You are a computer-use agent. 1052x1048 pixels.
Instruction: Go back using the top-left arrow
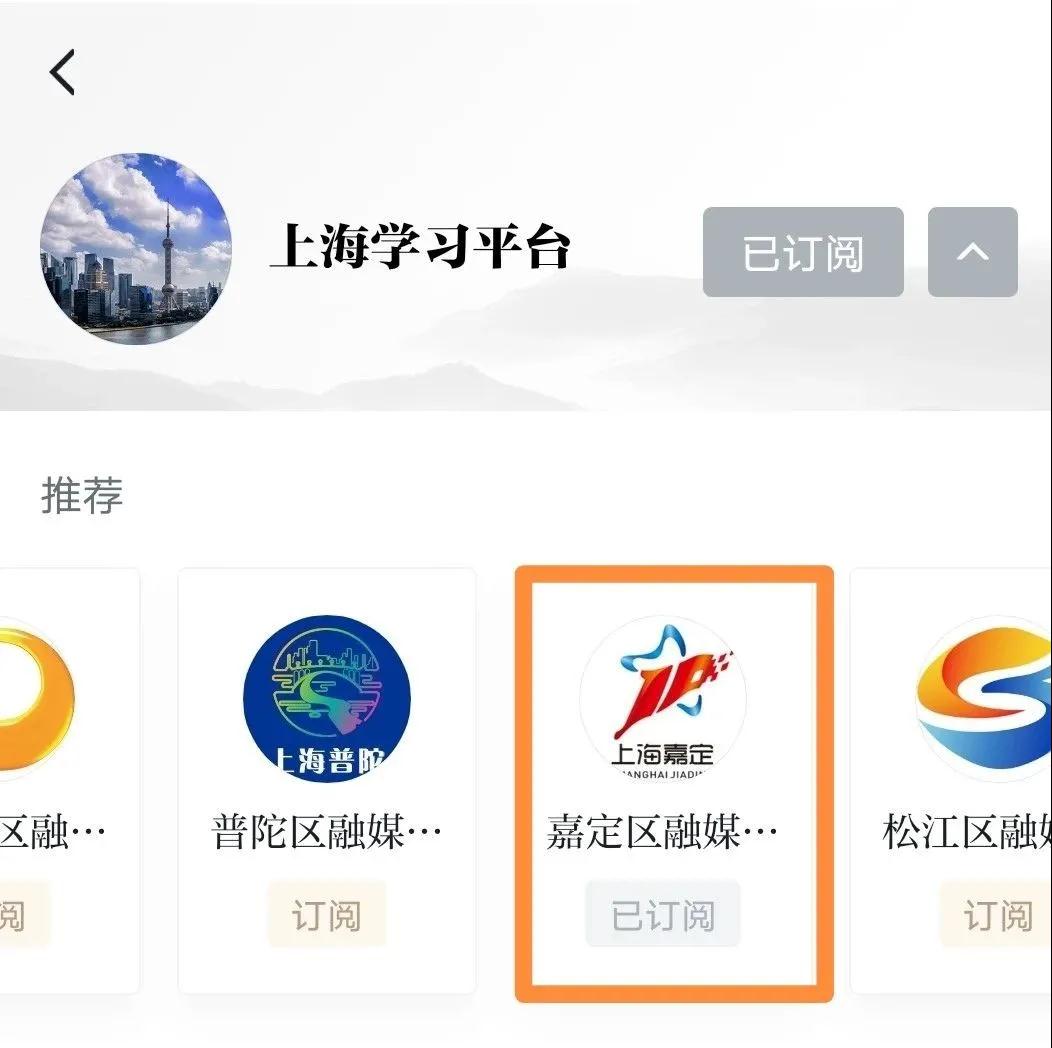(x=63, y=73)
